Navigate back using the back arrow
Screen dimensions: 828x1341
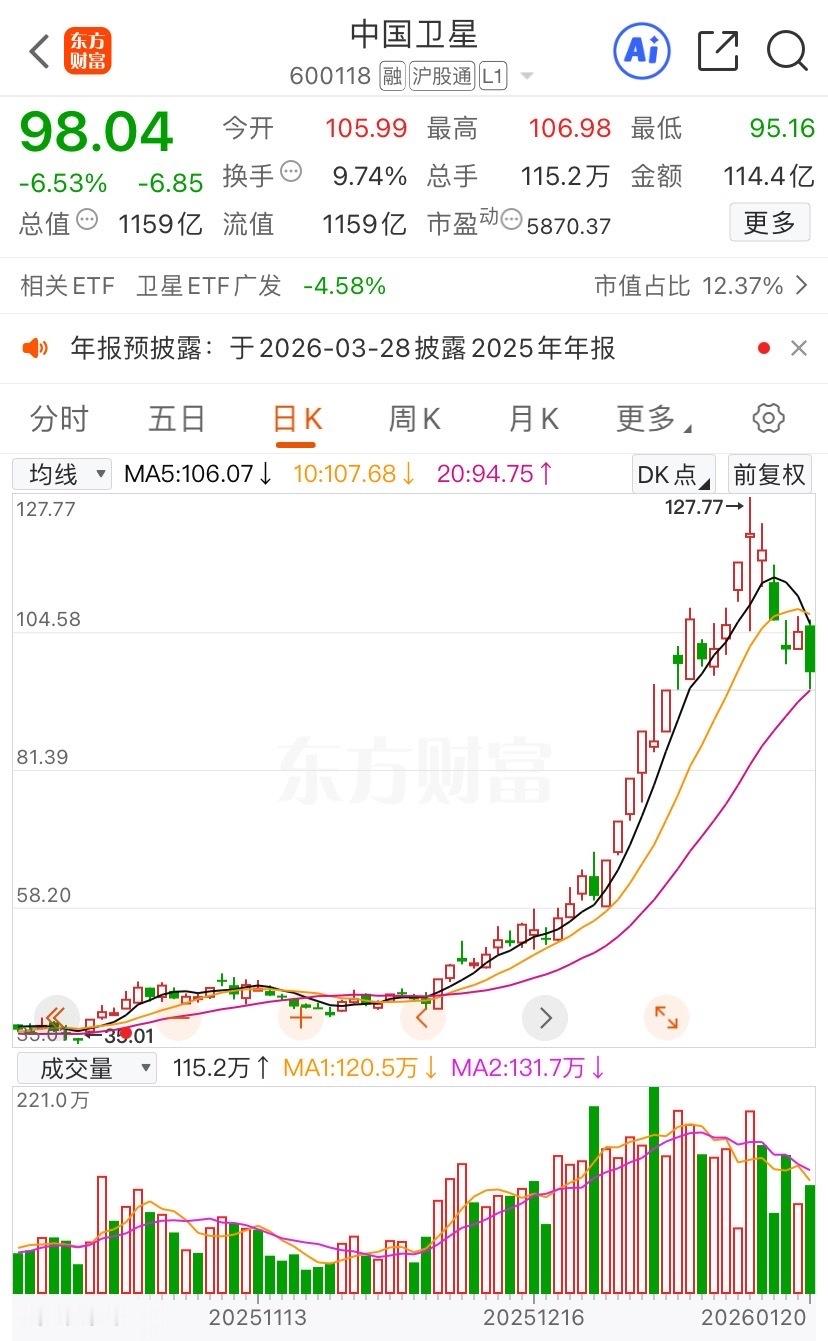pos(38,50)
